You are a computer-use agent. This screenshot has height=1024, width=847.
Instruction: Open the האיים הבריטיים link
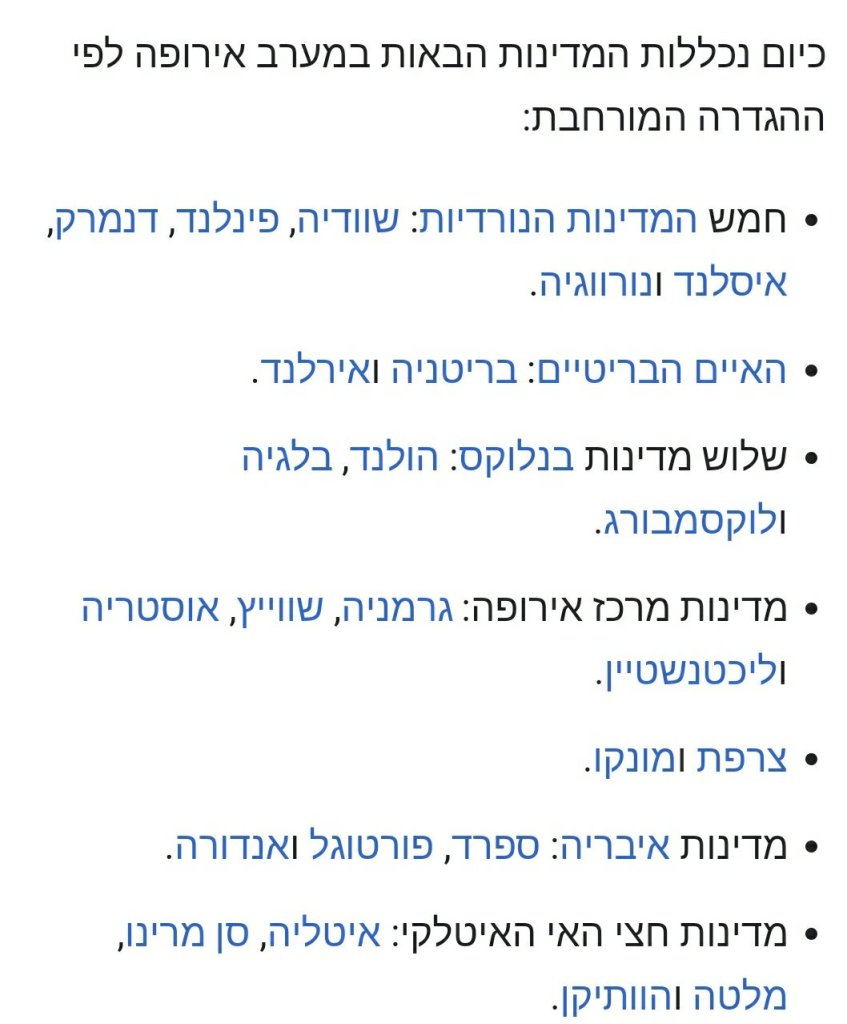click(x=663, y=369)
